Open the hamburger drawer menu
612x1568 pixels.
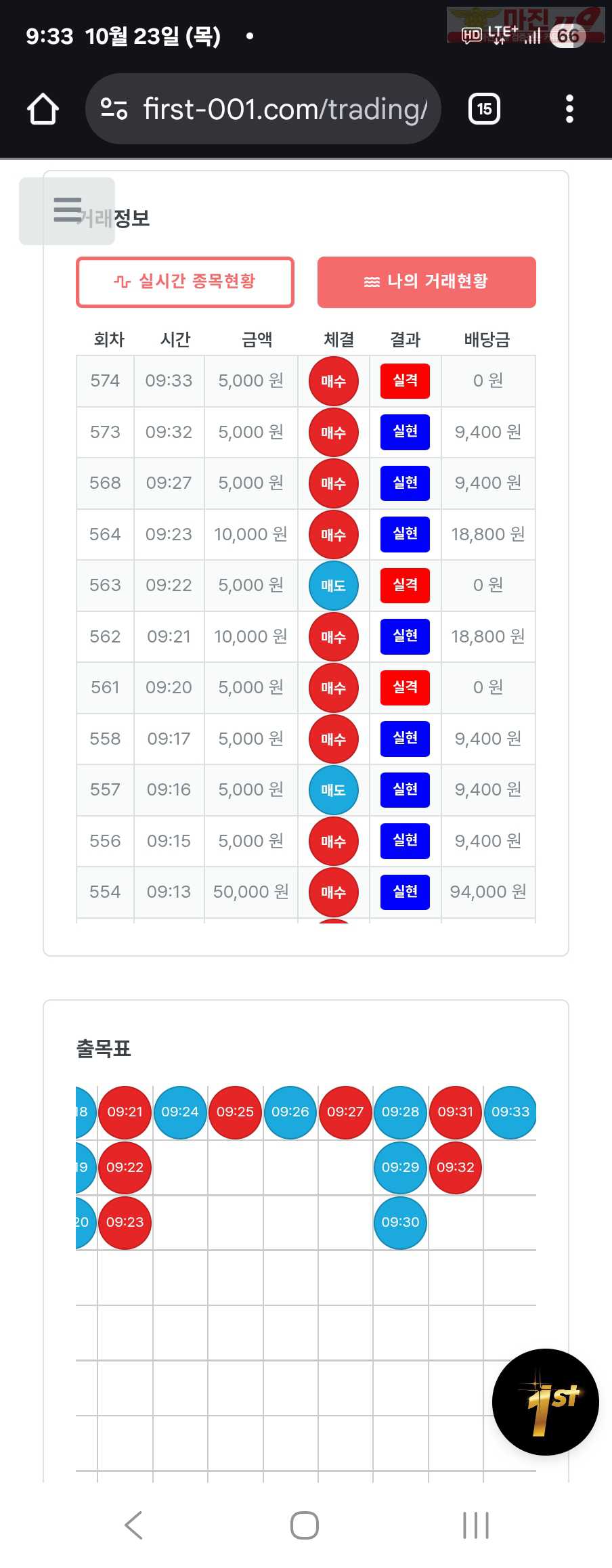67,210
